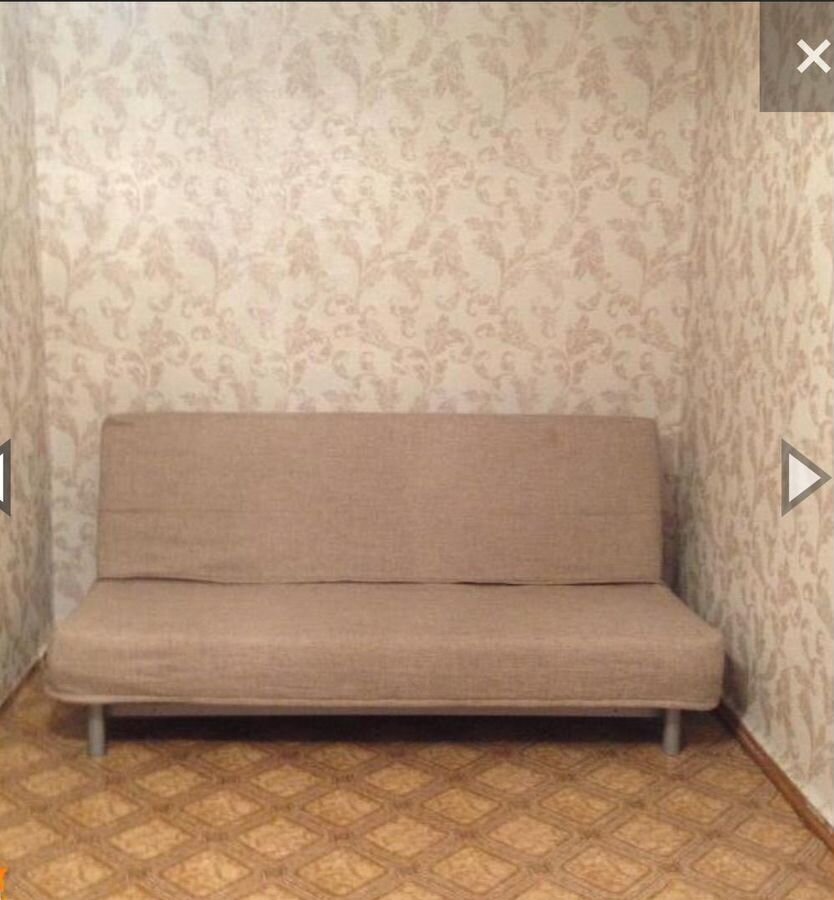Go to the next photo
Screen dimensions: 834x900
pos(803,478)
